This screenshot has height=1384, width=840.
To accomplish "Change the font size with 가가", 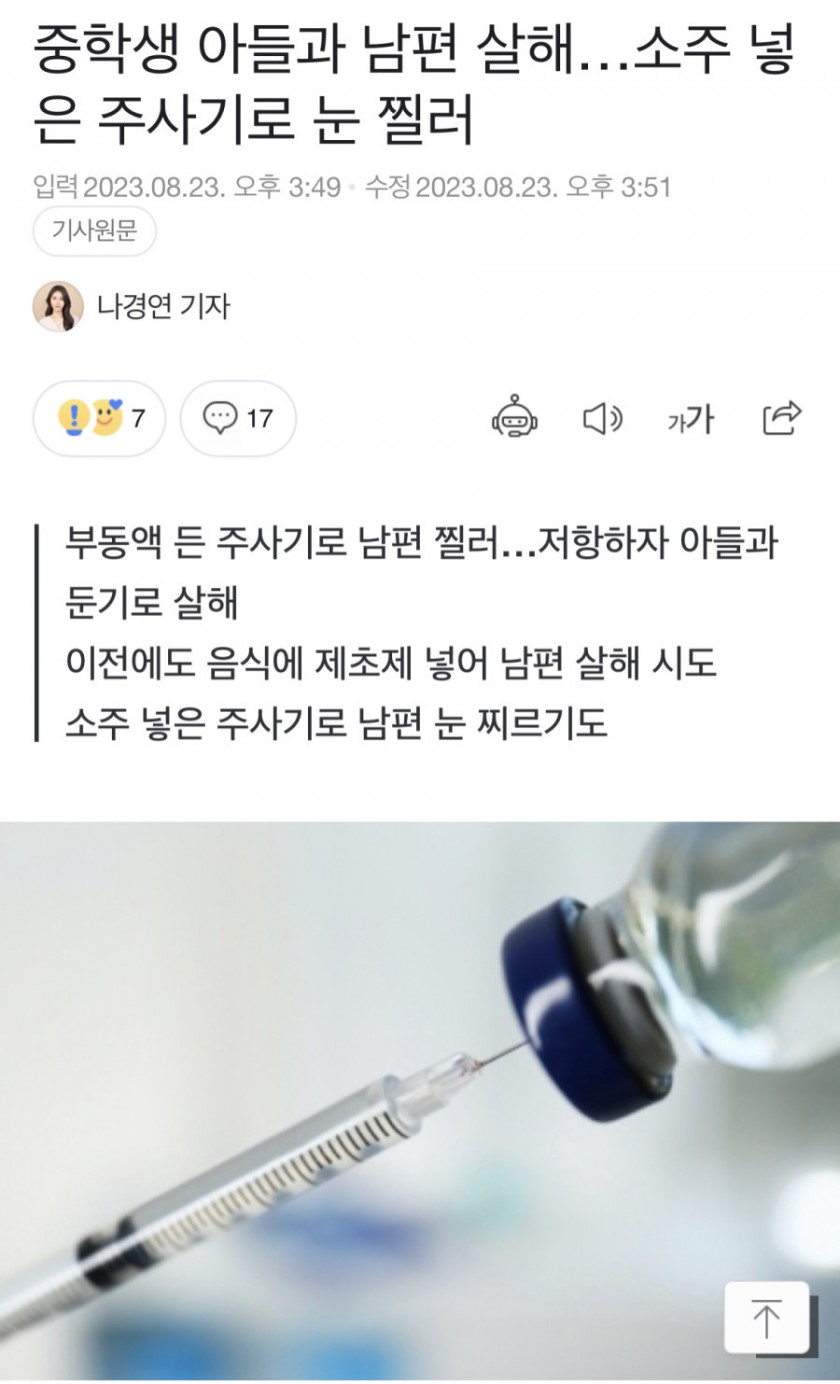I will [x=690, y=419].
